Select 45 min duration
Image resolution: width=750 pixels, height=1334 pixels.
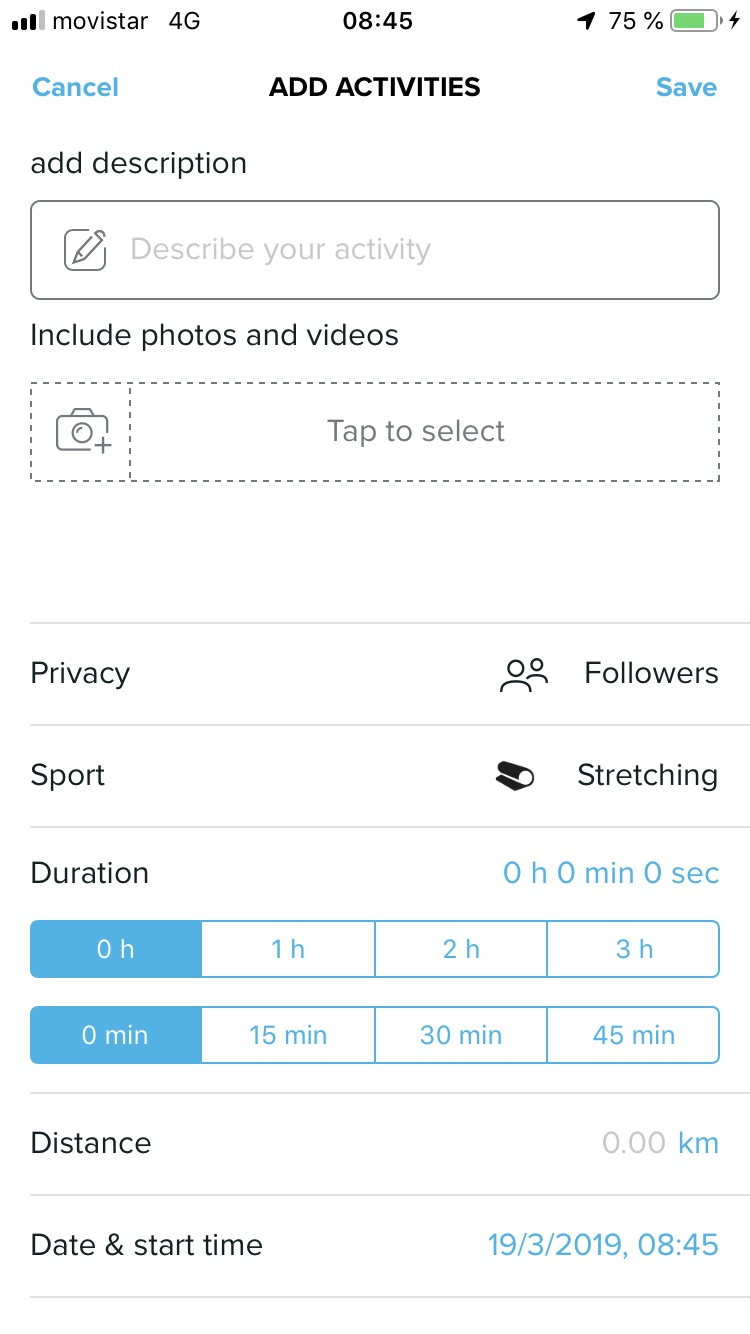[x=634, y=1035]
